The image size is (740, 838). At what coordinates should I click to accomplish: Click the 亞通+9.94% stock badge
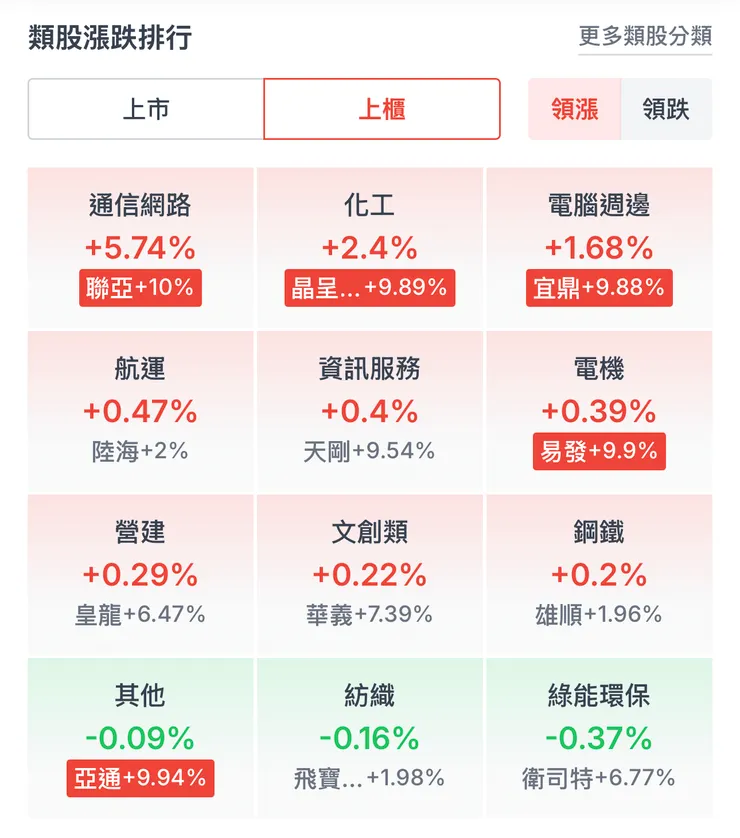[141, 776]
